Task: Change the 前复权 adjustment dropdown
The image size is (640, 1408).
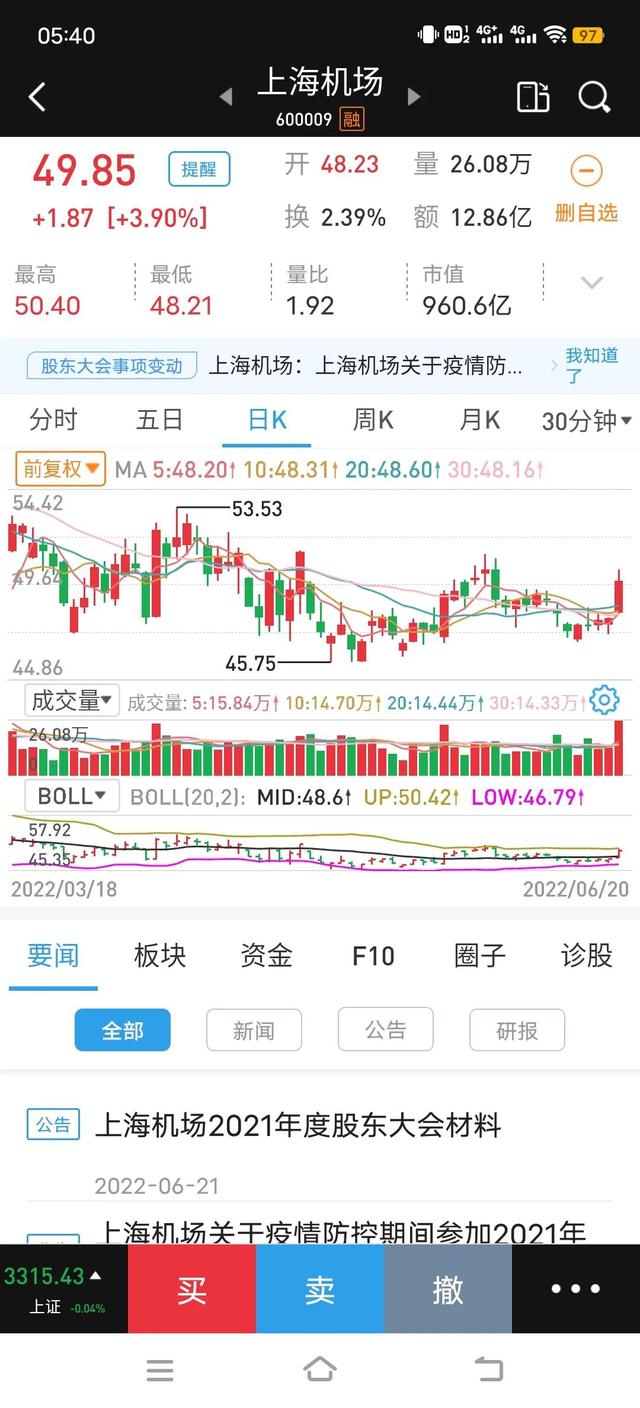Action: (x=61, y=468)
